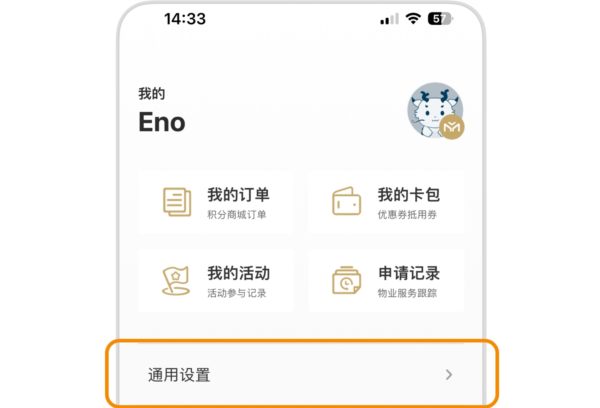This screenshot has width=600, height=408.
Task: Open 我的订单 card
Action: (216, 202)
